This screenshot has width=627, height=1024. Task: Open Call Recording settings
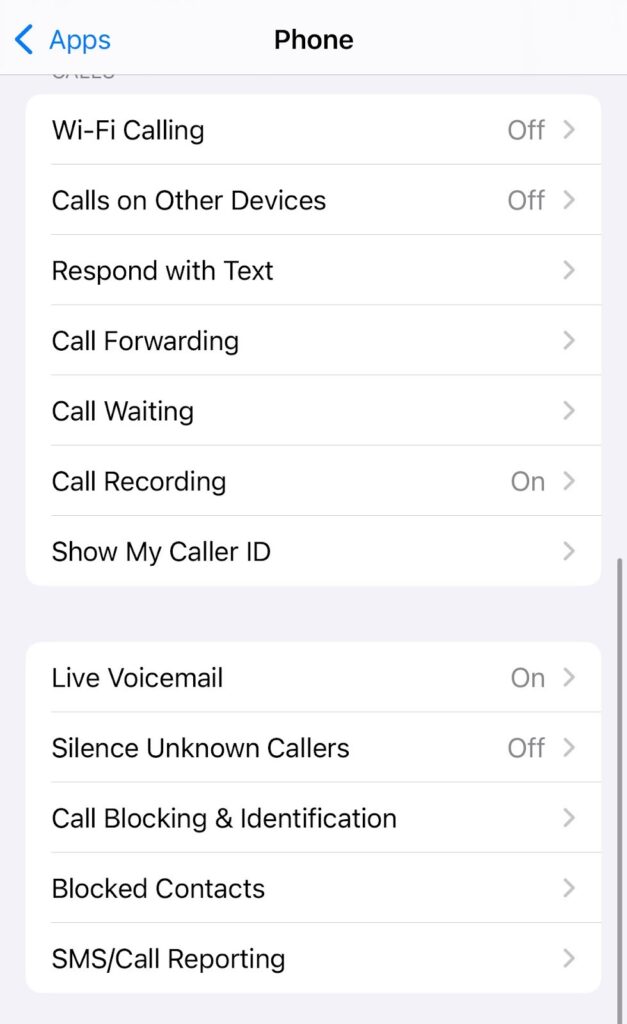[312, 481]
